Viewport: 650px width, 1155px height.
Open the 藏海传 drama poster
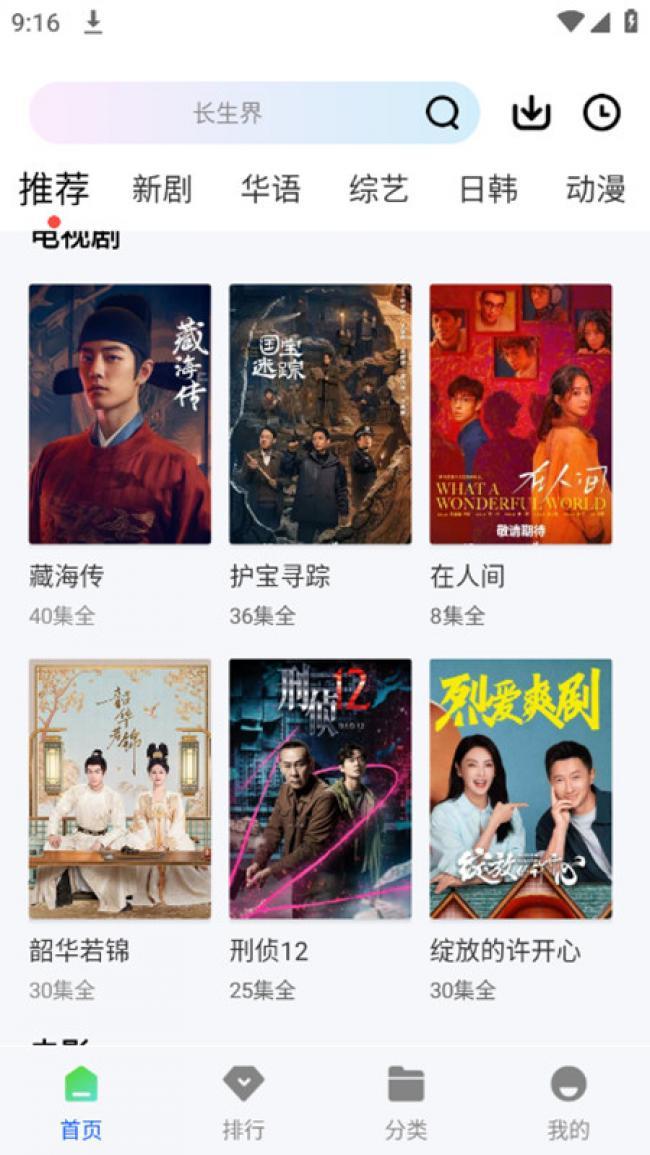pyautogui.click(x=119, y=414)
